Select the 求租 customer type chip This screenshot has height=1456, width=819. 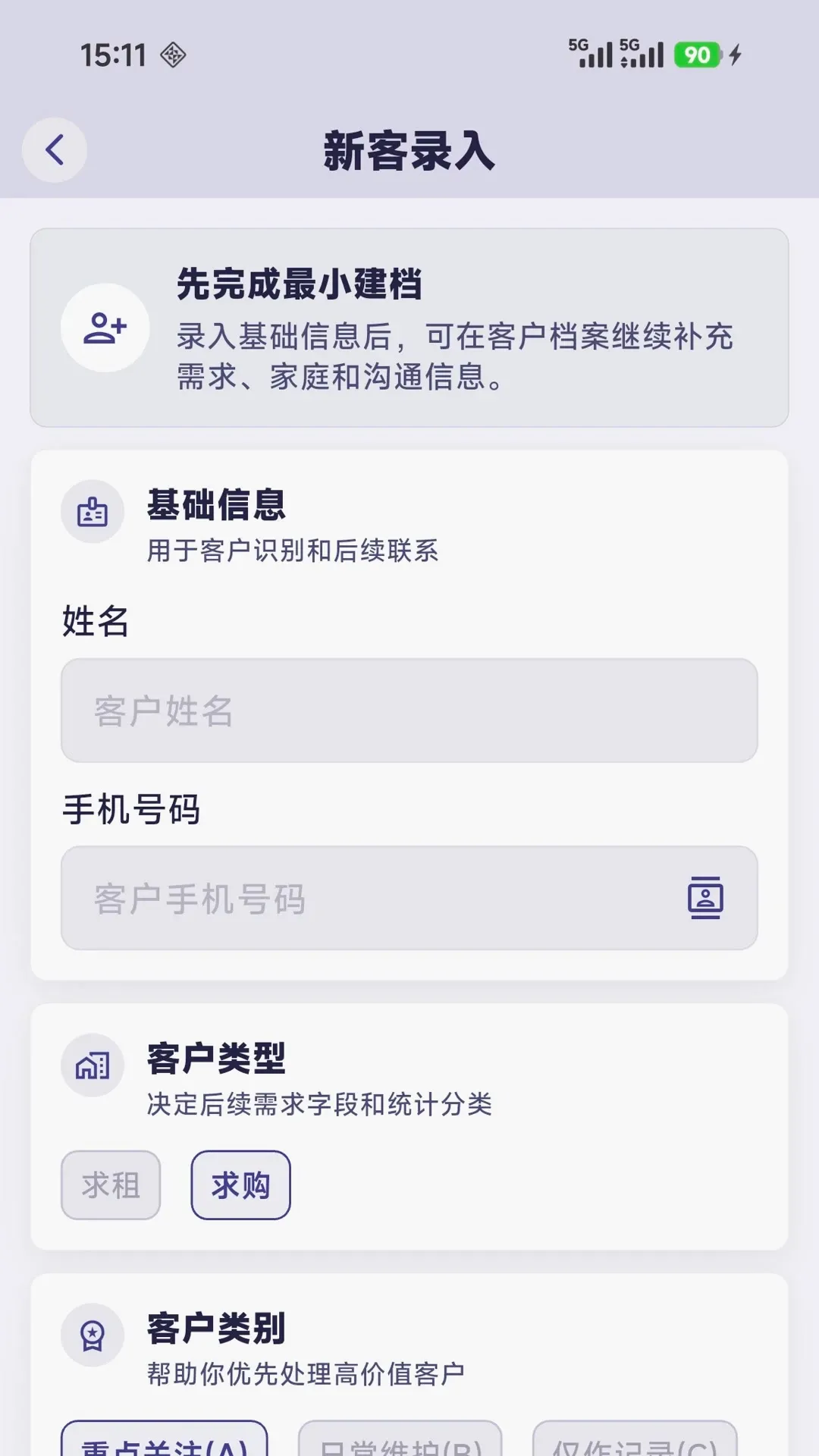111,1185
